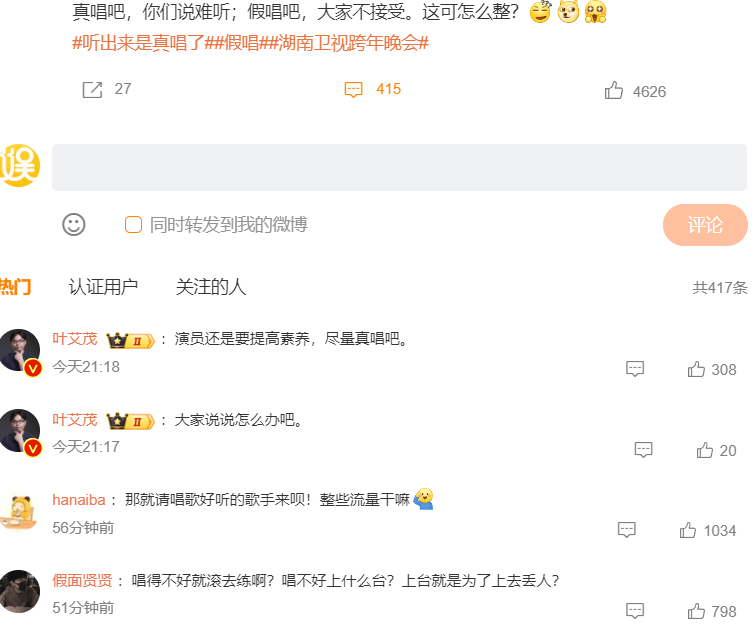Switch to the 认证用户 tab

103,288
